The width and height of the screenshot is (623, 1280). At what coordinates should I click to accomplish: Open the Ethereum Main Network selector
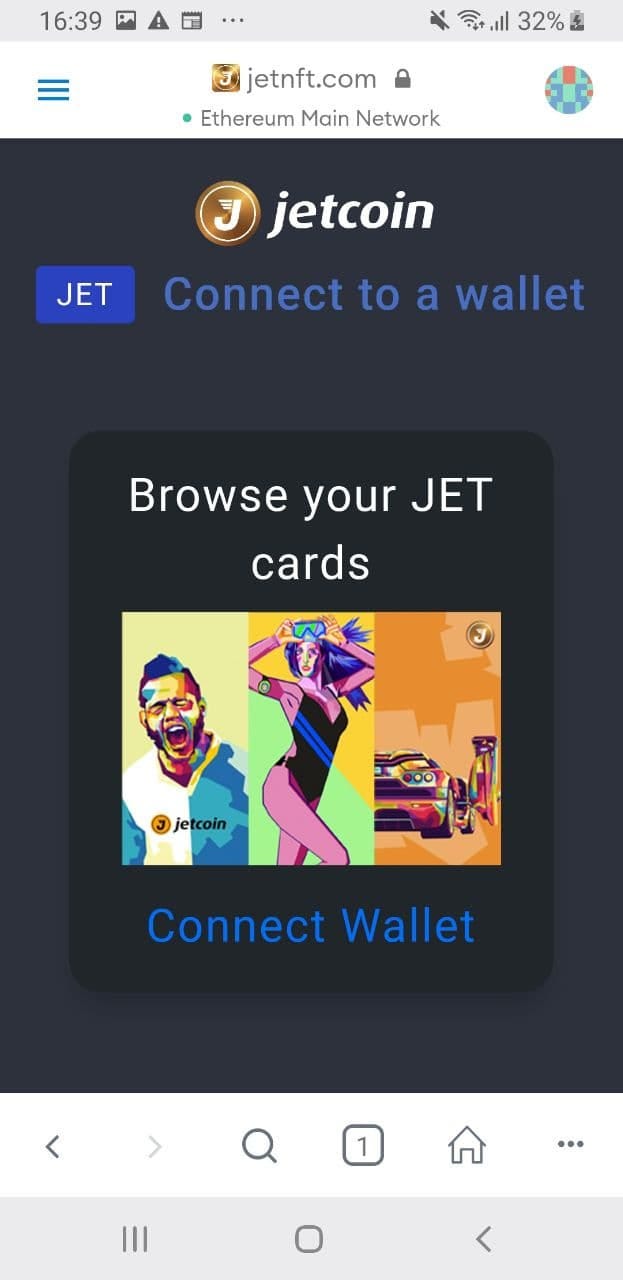[x=311, y=118]
